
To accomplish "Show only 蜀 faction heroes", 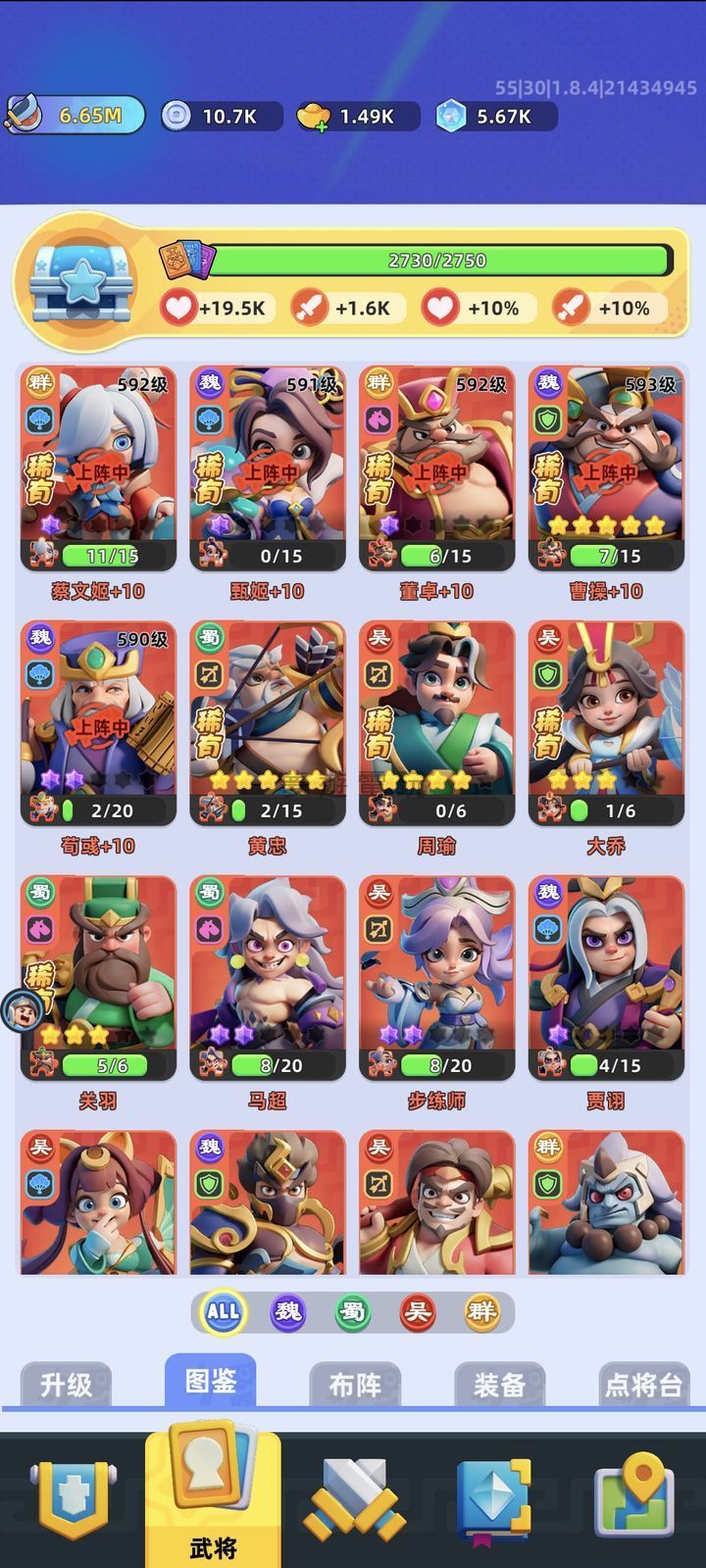I will coord(352,1311).
